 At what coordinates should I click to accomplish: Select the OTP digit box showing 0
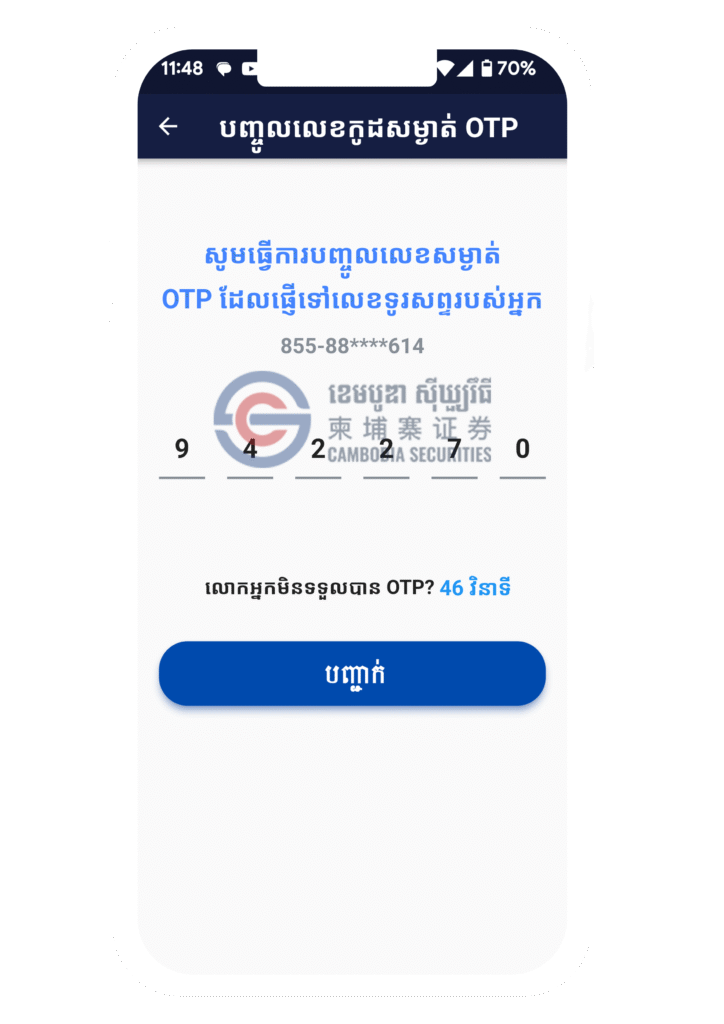click(522, 451)
